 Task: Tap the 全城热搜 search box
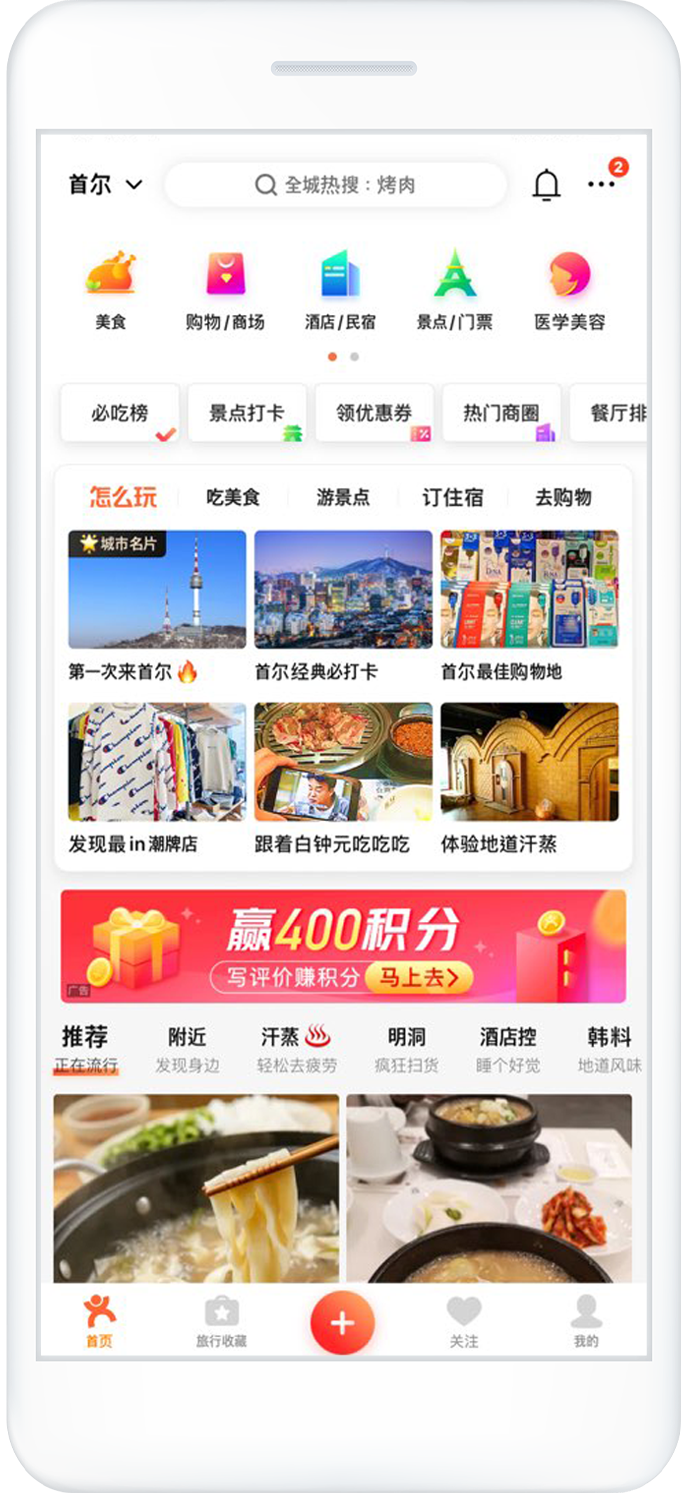336,185
